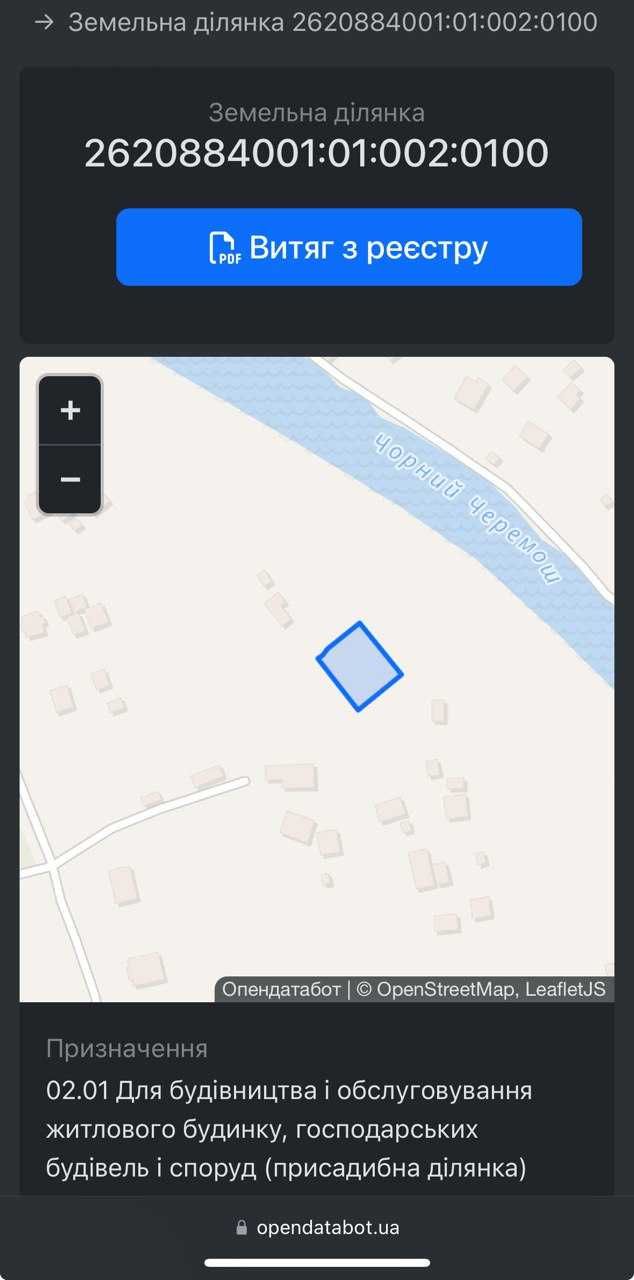Open the Витяг з реєстру PDF button
Screen dimensions: 634x1280
[349, 247]
